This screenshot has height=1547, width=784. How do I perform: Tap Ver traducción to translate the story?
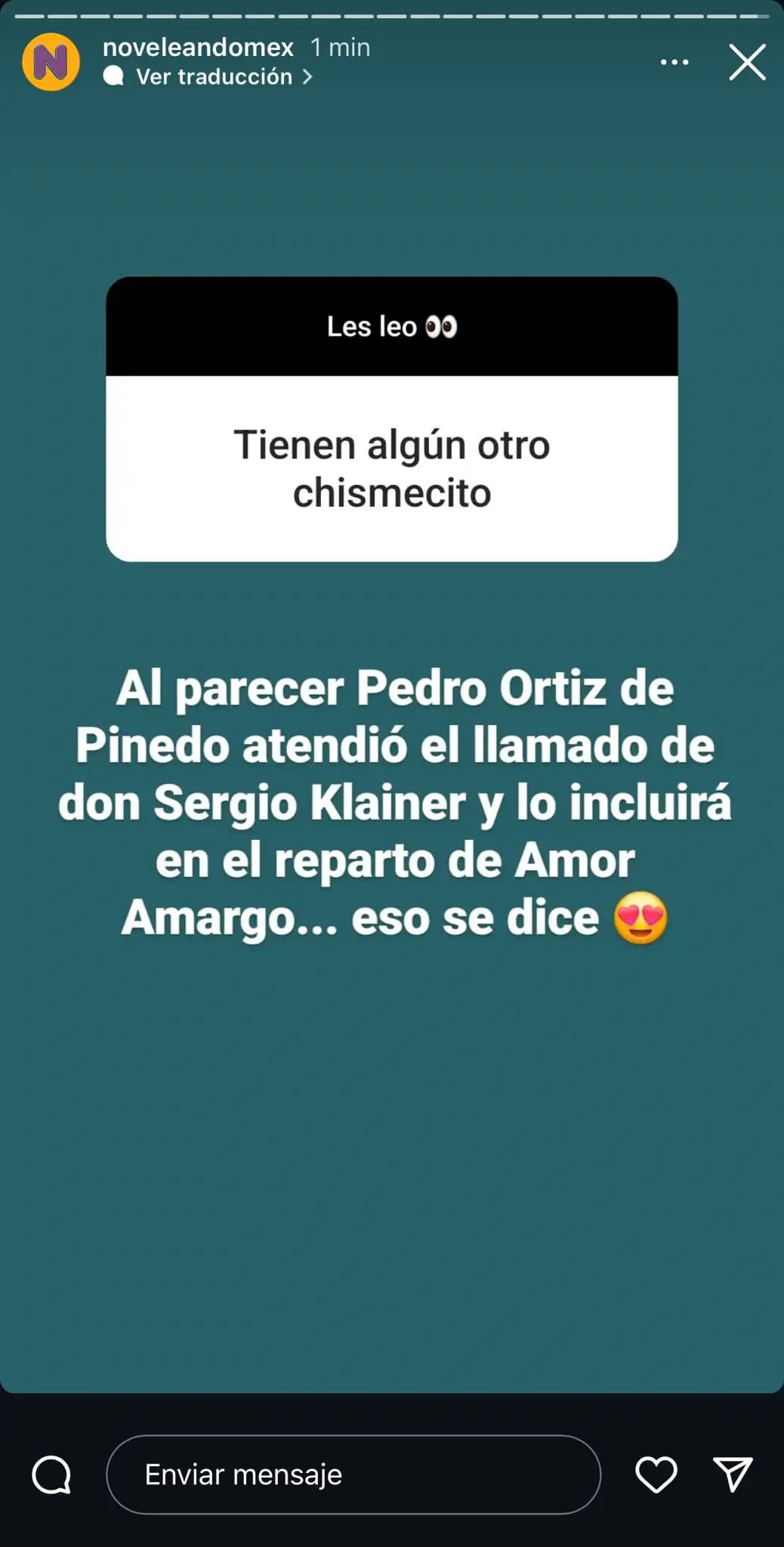tap(215, 77)
